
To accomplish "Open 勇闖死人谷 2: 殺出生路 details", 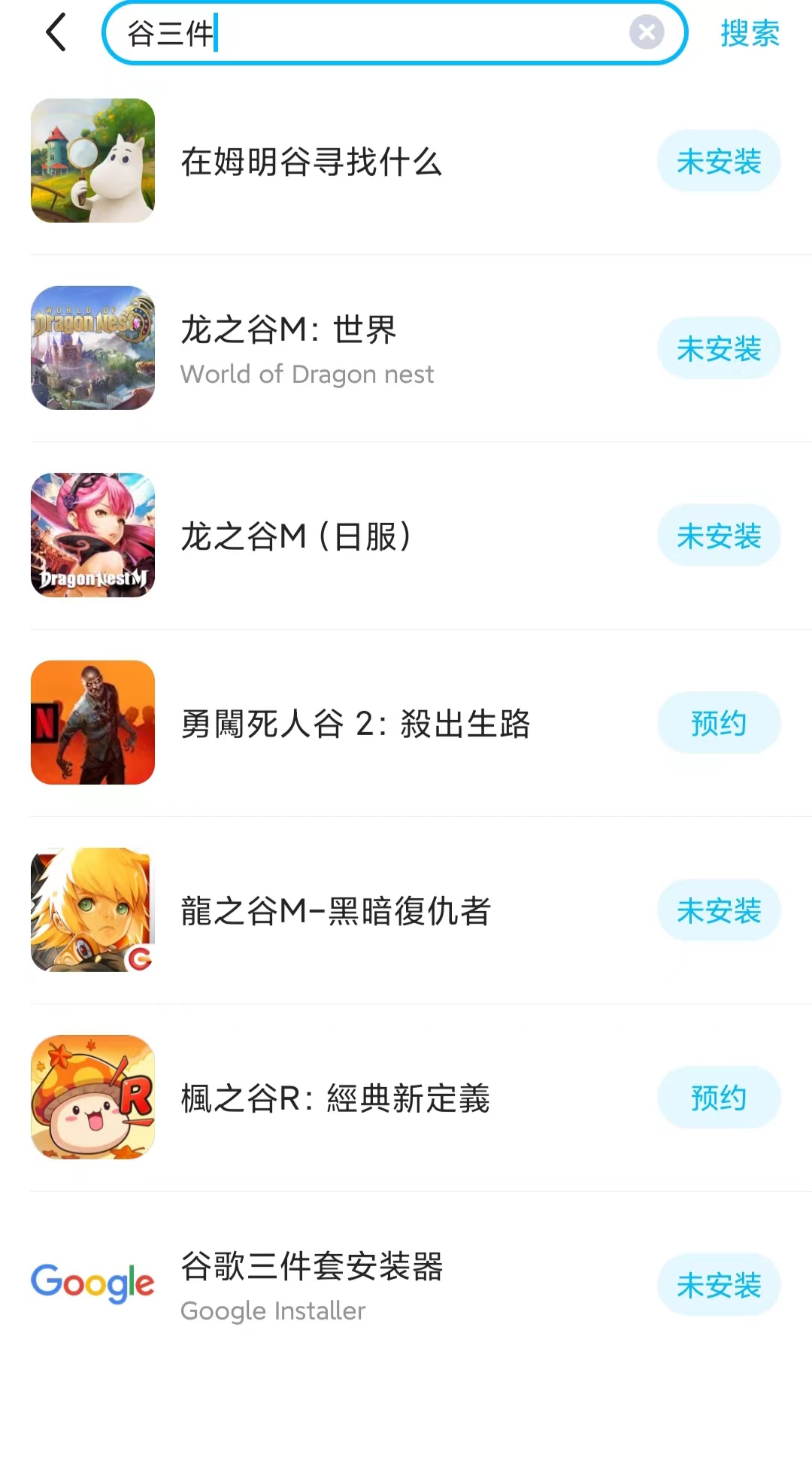I will 355,724.
